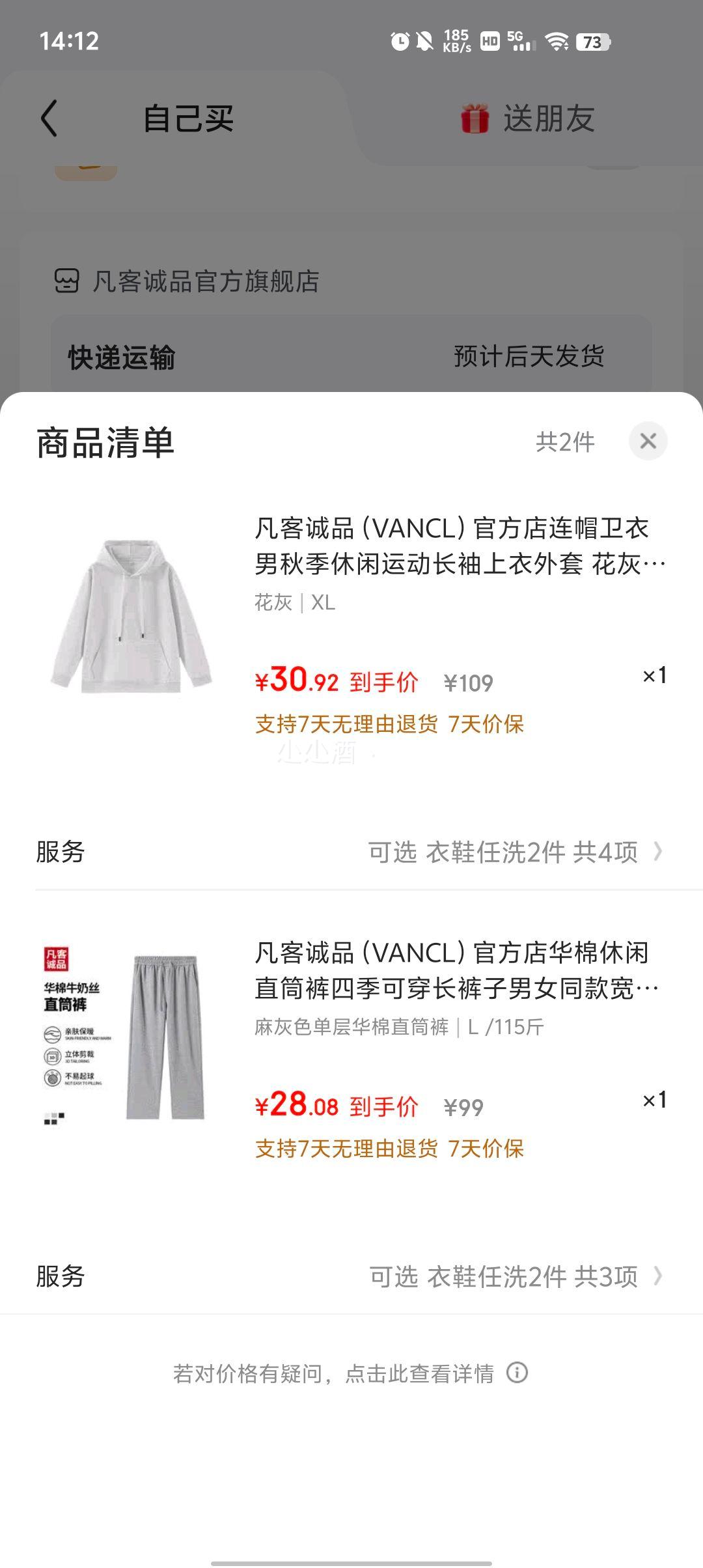Go back using the top-left arrow
703x1568 pixels.
pos(49,119)
